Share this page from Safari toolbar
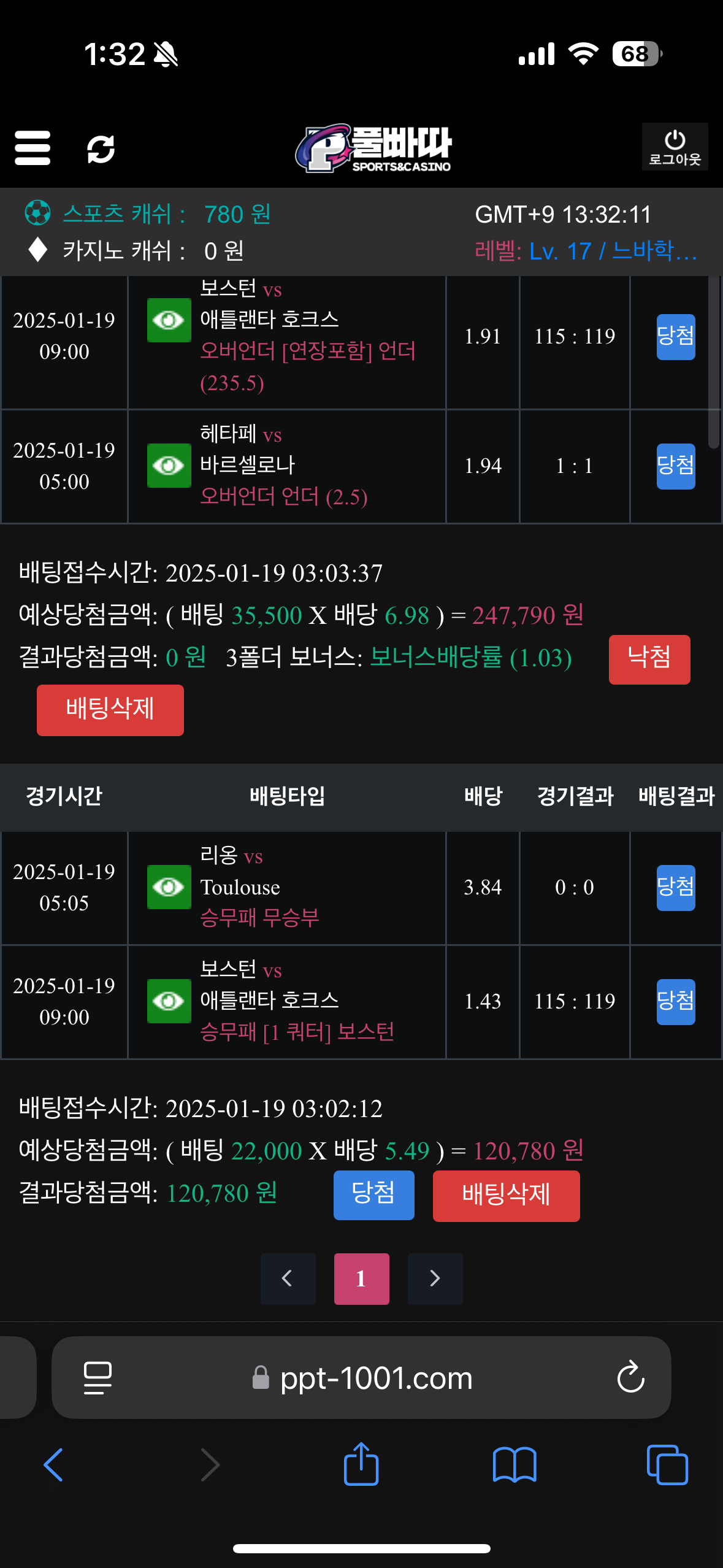 coord(361,1465)
